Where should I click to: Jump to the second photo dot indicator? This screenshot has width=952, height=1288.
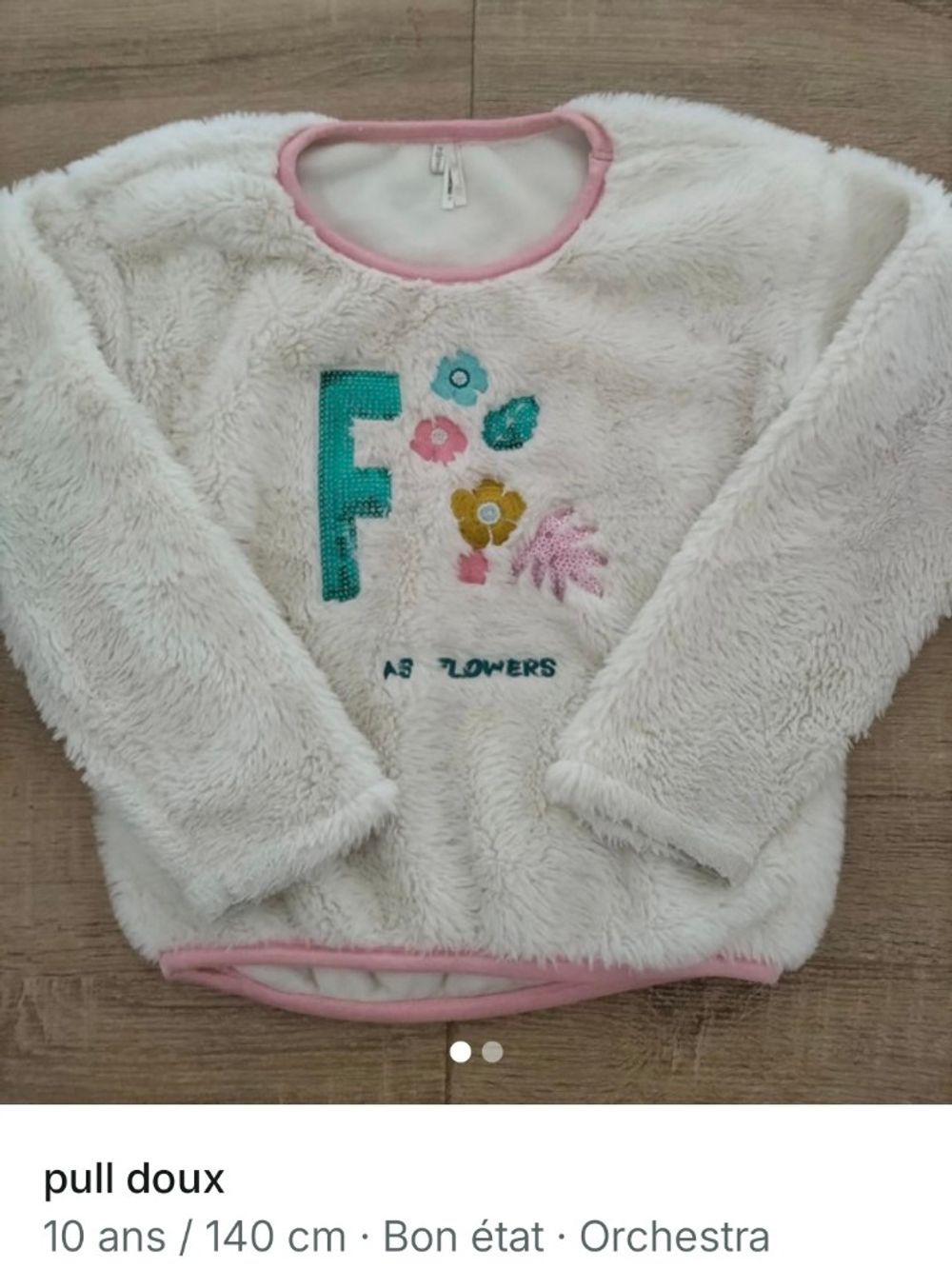tap(492, 1052)
